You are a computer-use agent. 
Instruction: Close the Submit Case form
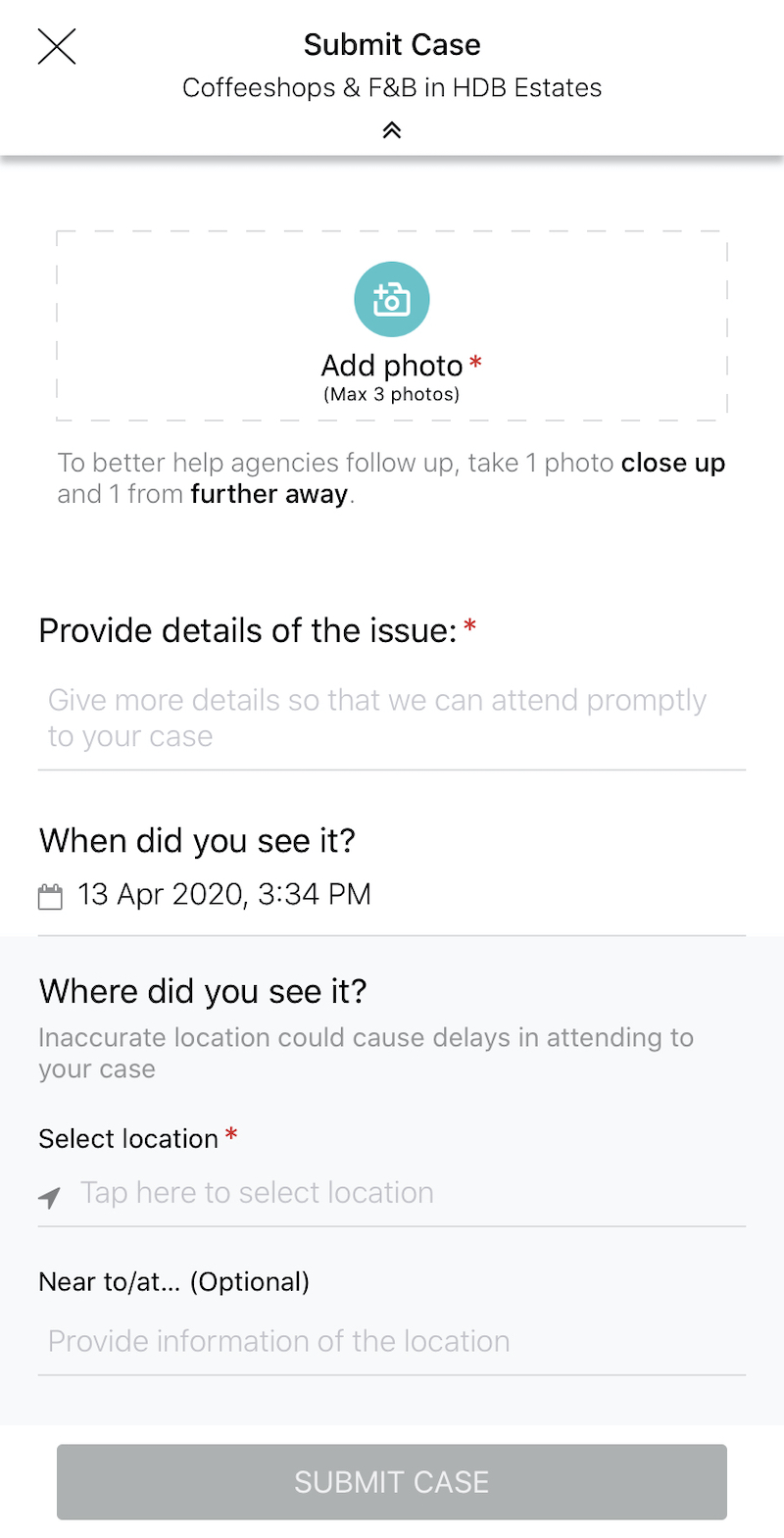[57, 46]
